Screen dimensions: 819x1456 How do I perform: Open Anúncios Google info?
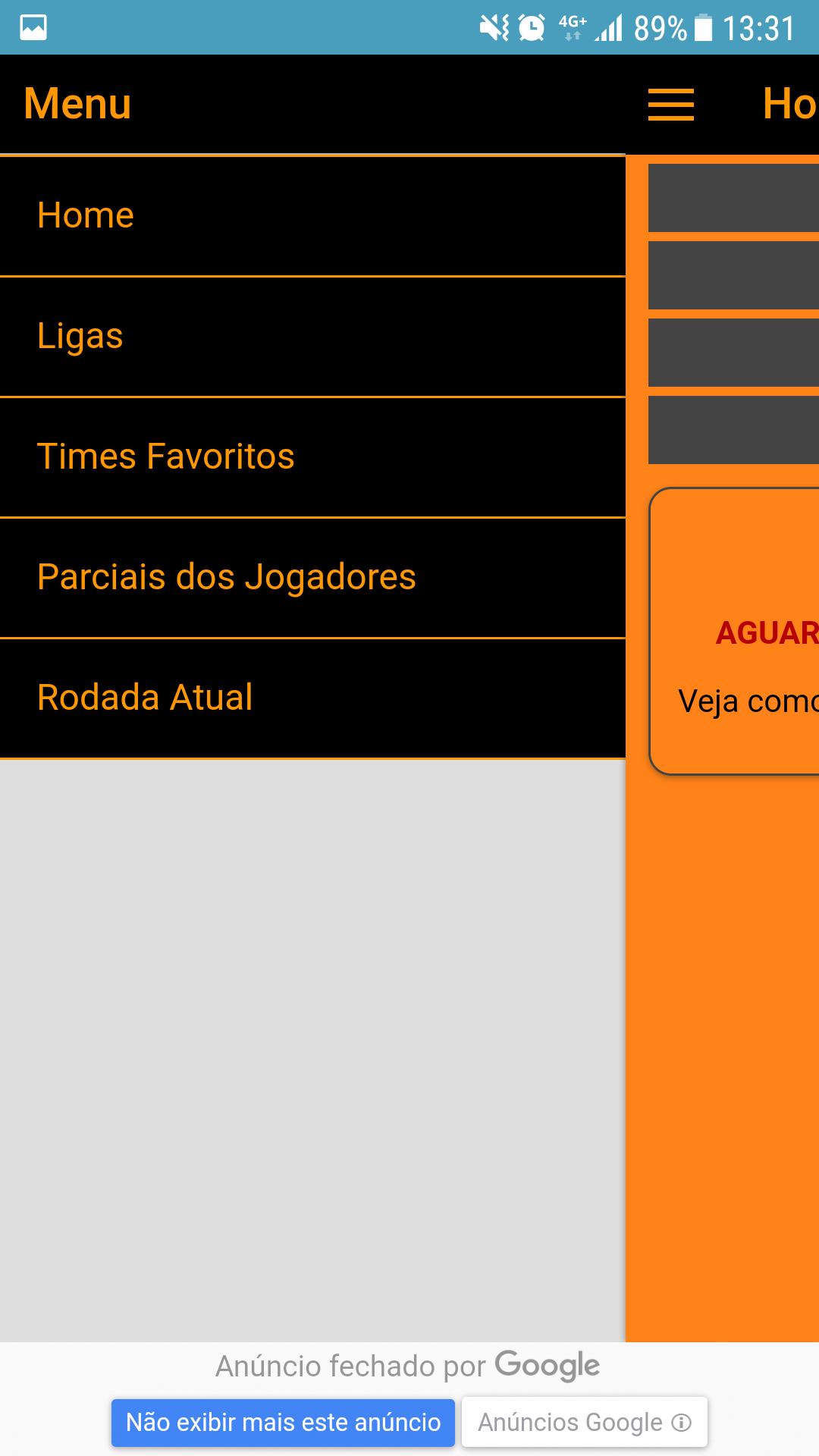point(584,1423)
